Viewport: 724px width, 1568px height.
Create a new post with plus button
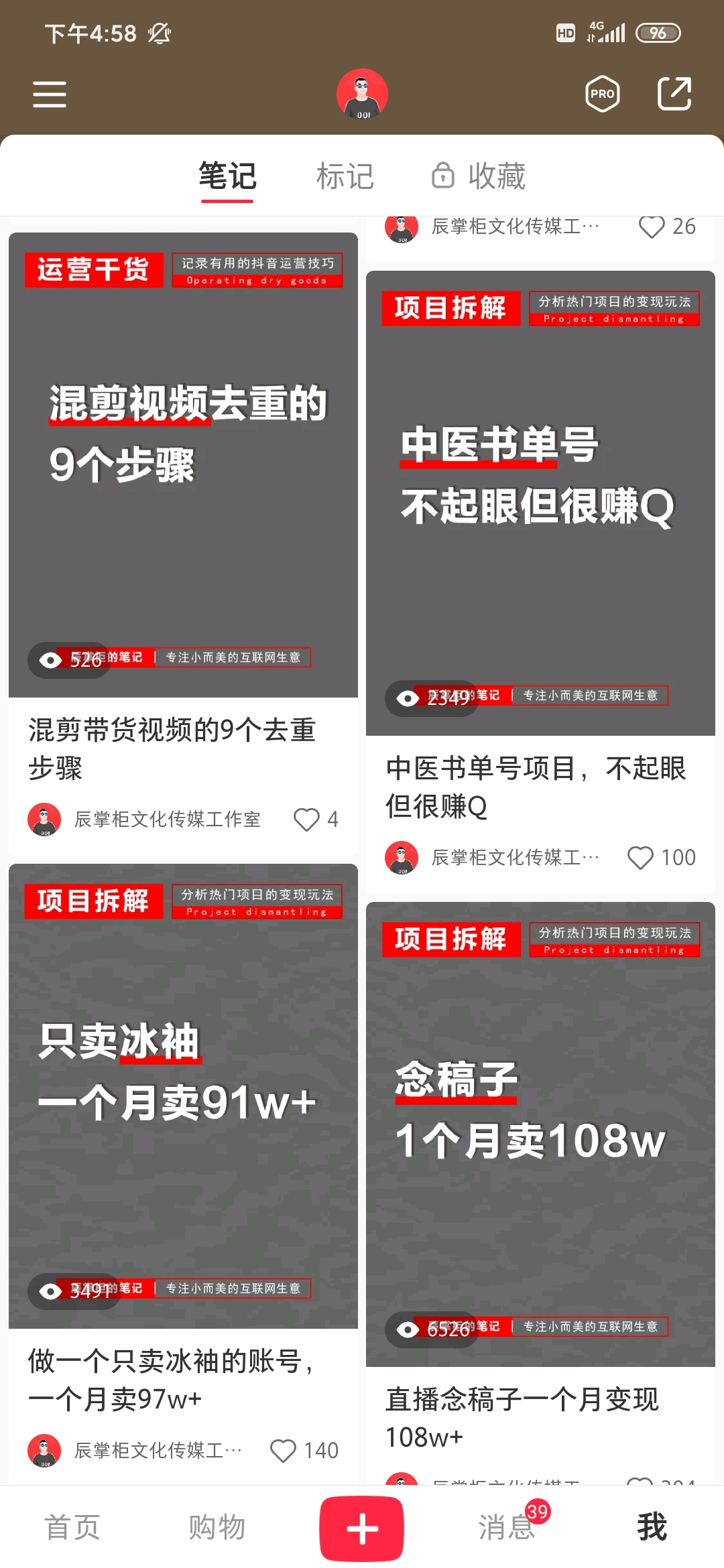[362, 1529]
